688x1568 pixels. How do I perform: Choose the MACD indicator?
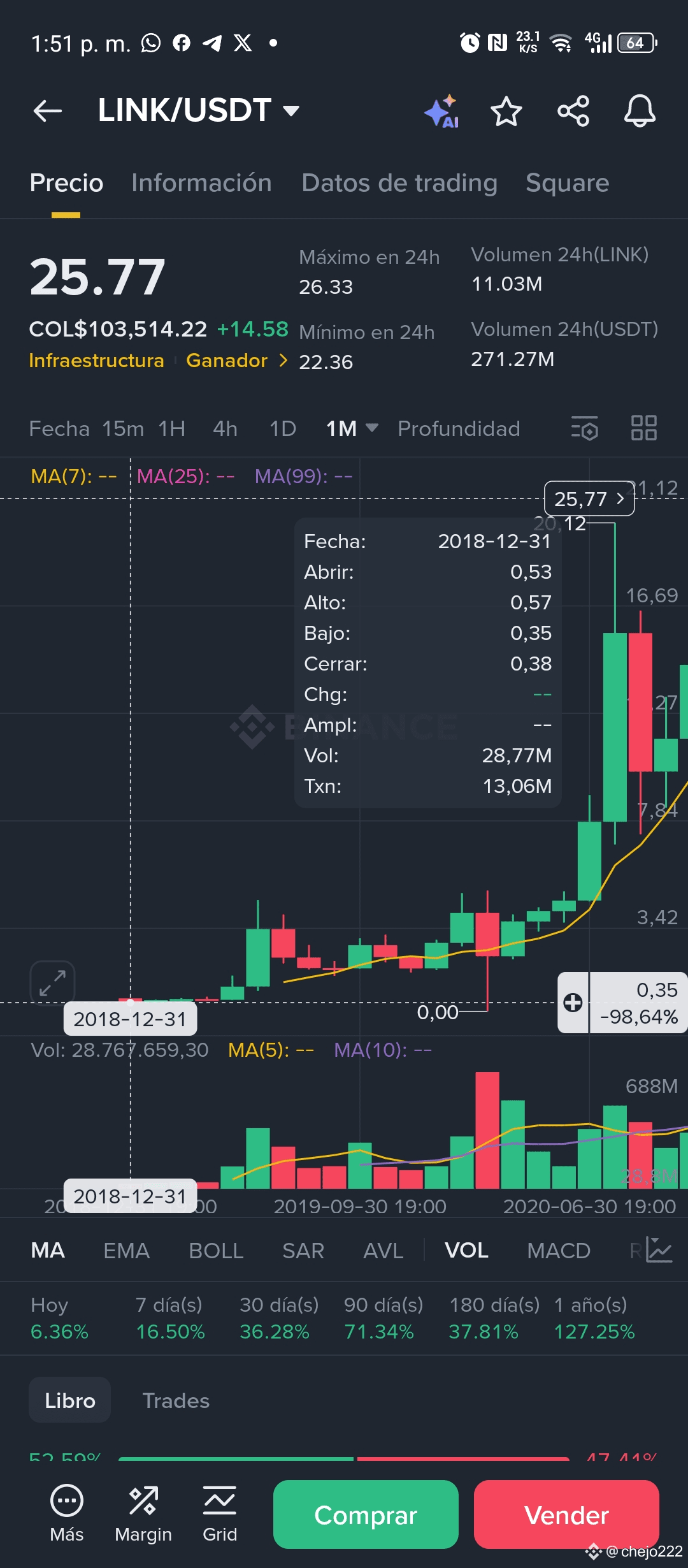pos(559,1251)
